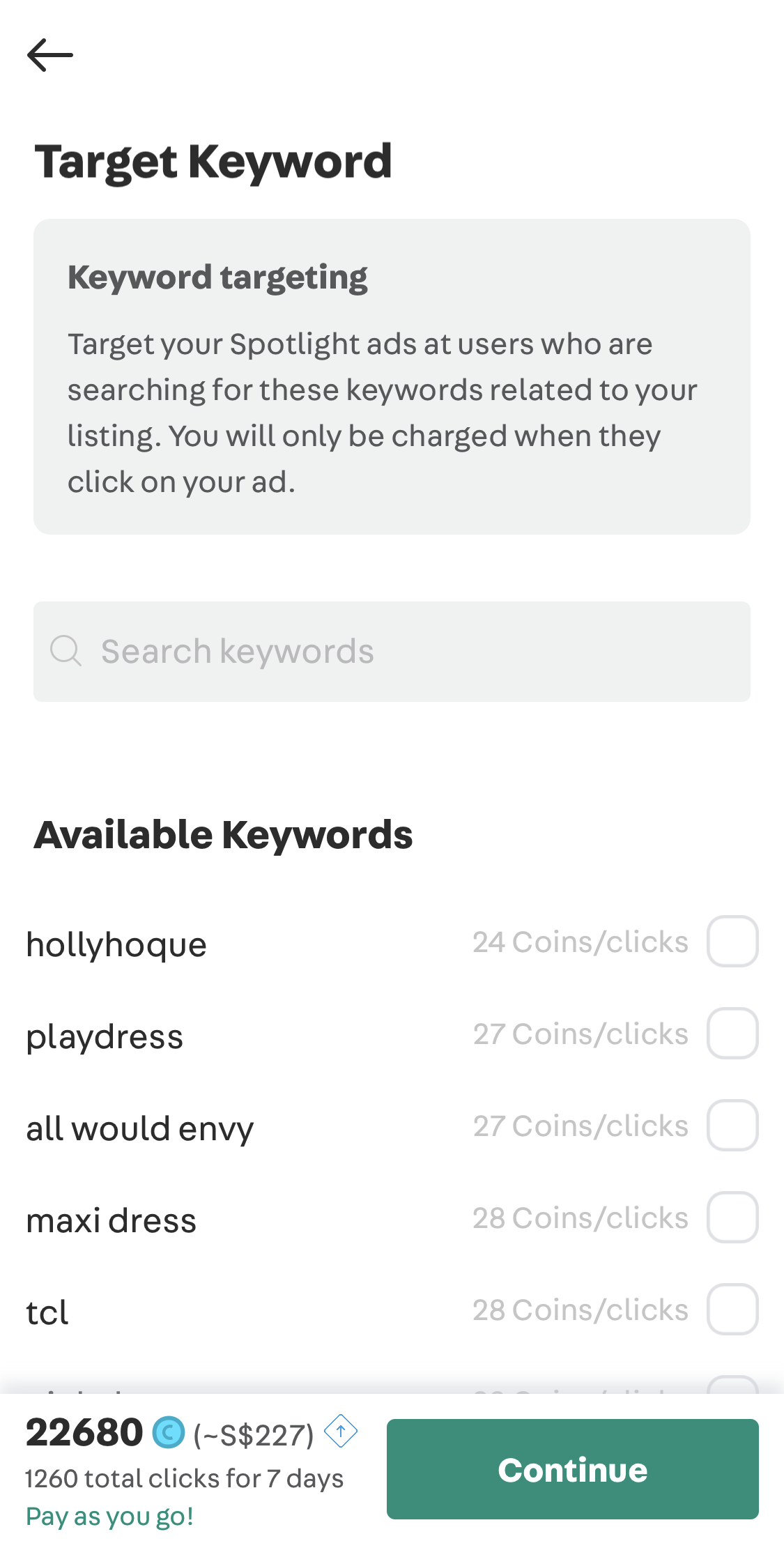The width and height of the screenshot is (784, 1557).
Task: Tap the Continue button
Action: [573, 1469]
